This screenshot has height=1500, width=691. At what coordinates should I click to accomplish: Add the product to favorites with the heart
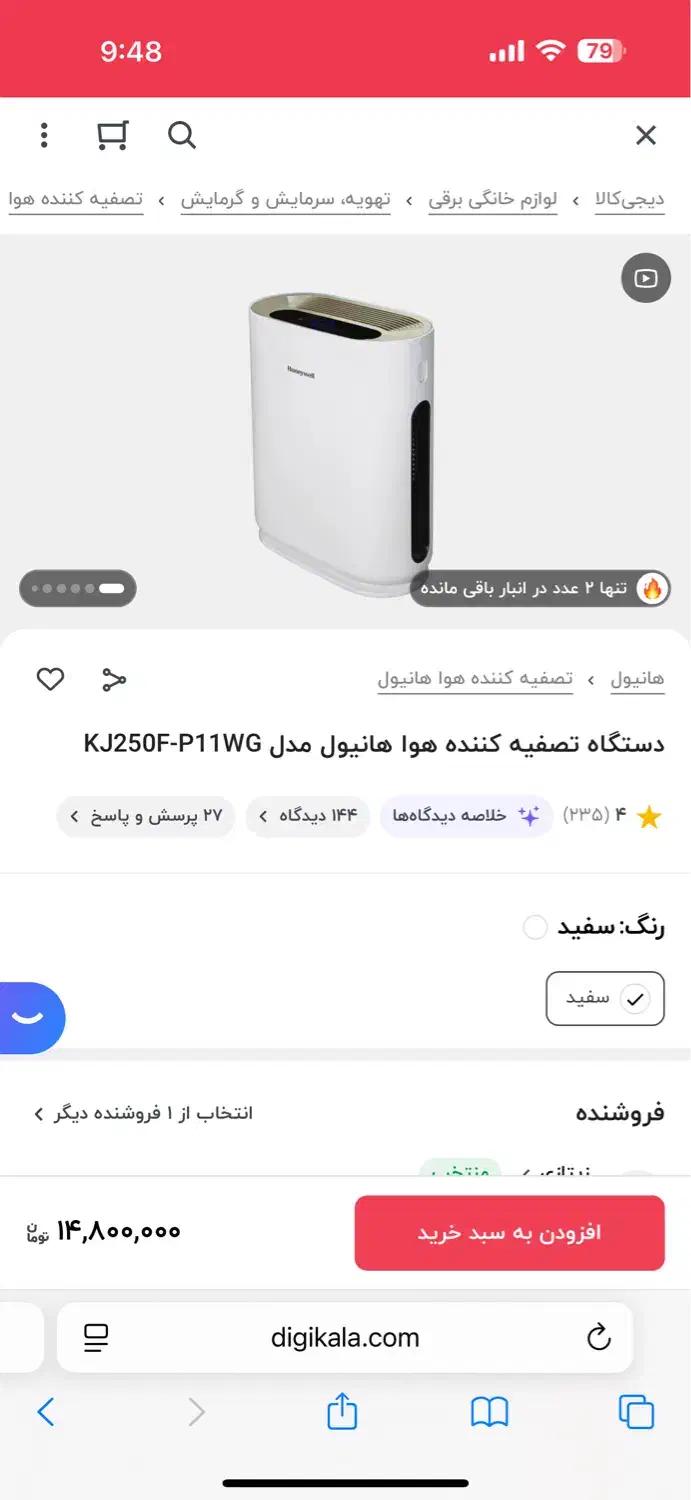coord(50,680)
